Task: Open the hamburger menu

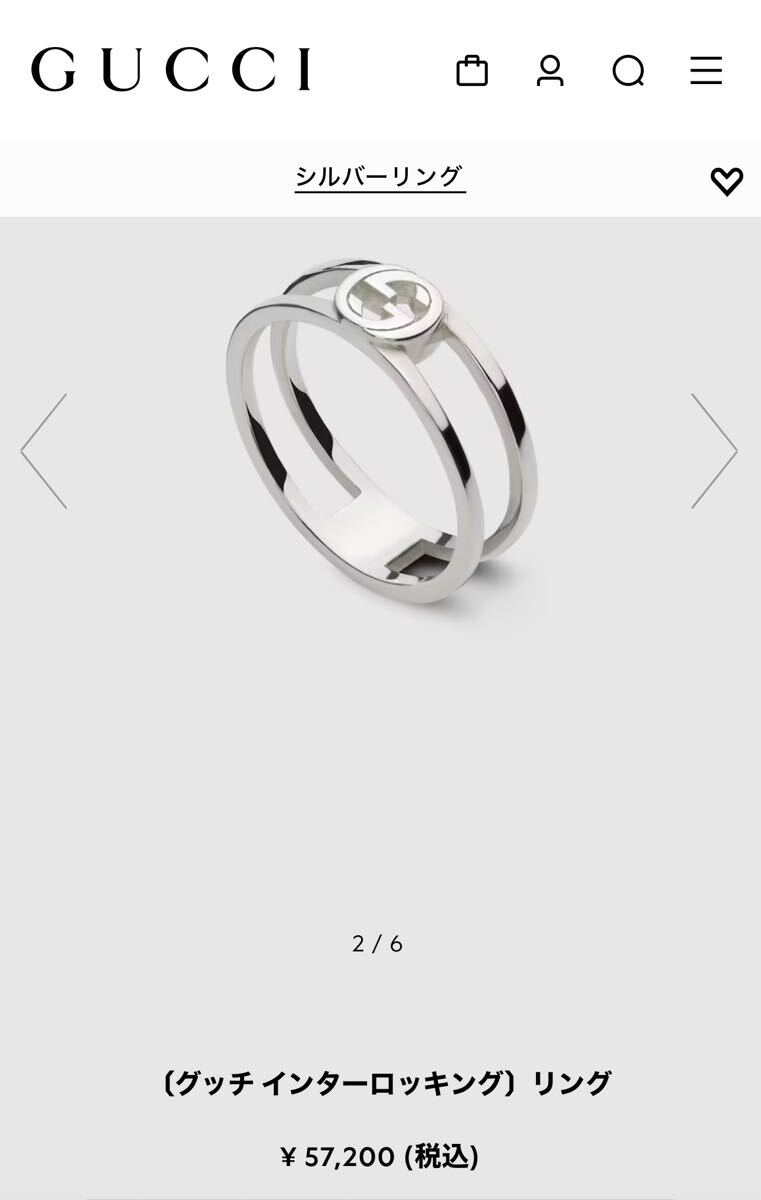Action: [706, 71]
